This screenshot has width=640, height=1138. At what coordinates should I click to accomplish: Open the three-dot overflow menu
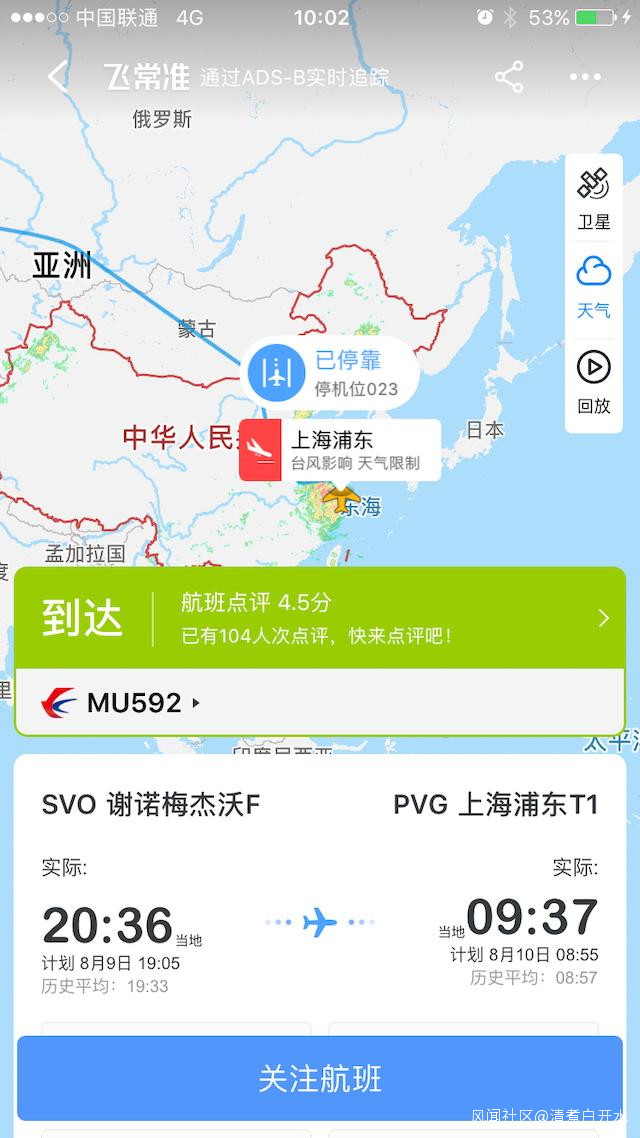coord(585,77)
